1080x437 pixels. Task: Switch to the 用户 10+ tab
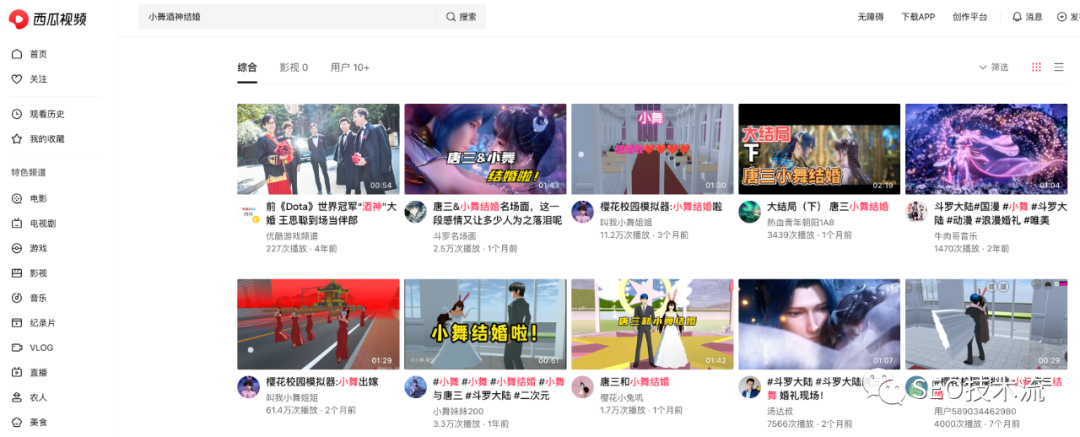click(350, 67)
